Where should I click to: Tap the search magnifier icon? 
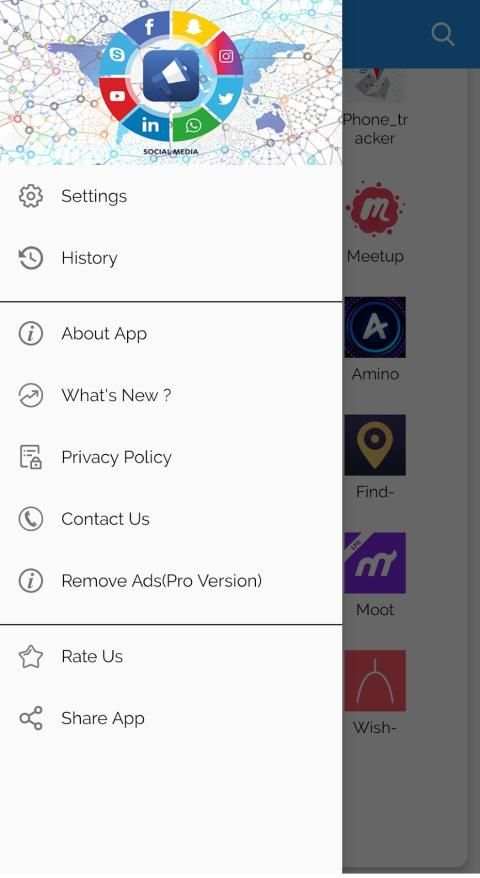click(x=442, y=34)
